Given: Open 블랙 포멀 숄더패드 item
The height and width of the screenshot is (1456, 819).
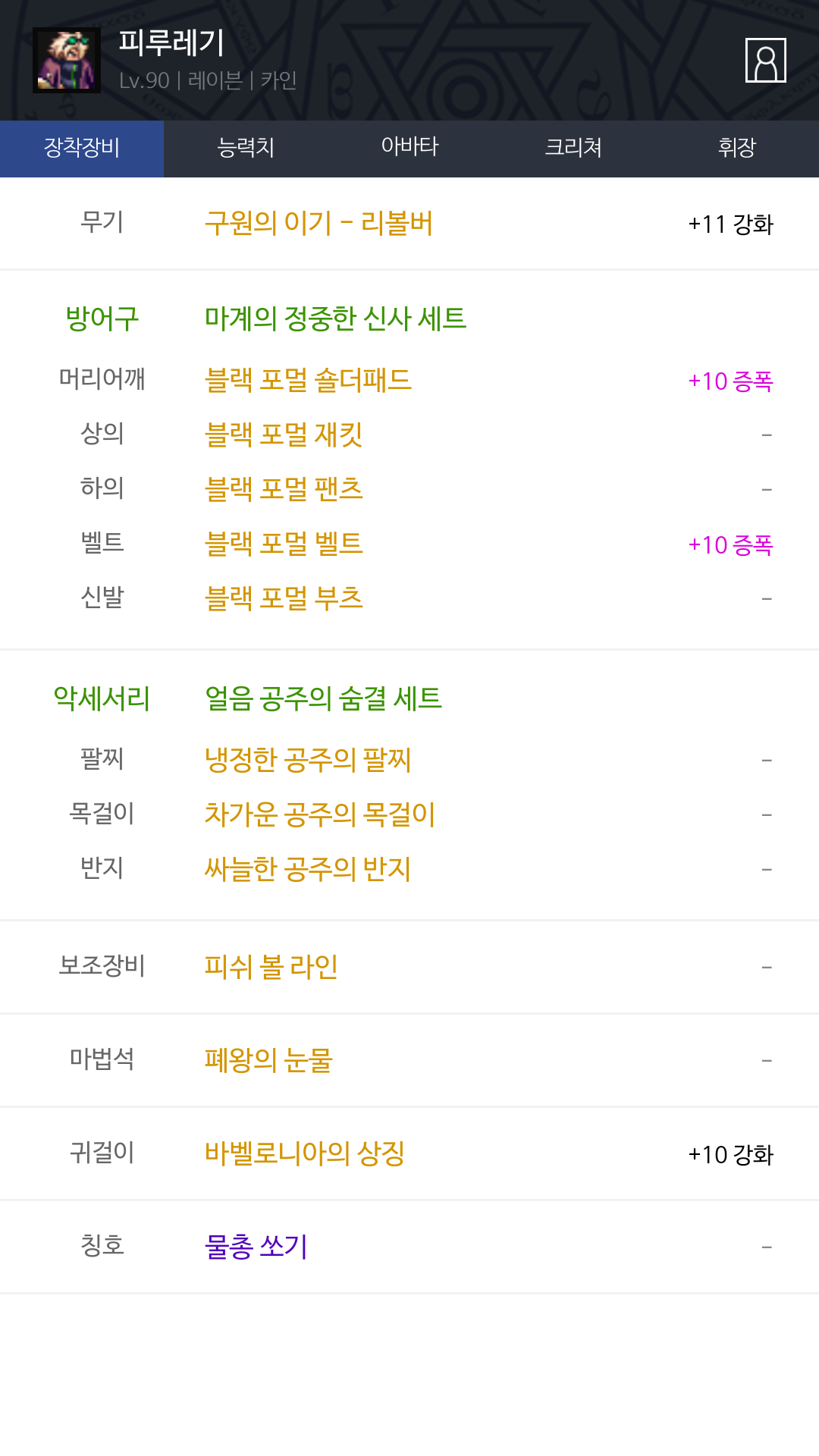Looking at the screenshot, I should (x=308, y=380).
